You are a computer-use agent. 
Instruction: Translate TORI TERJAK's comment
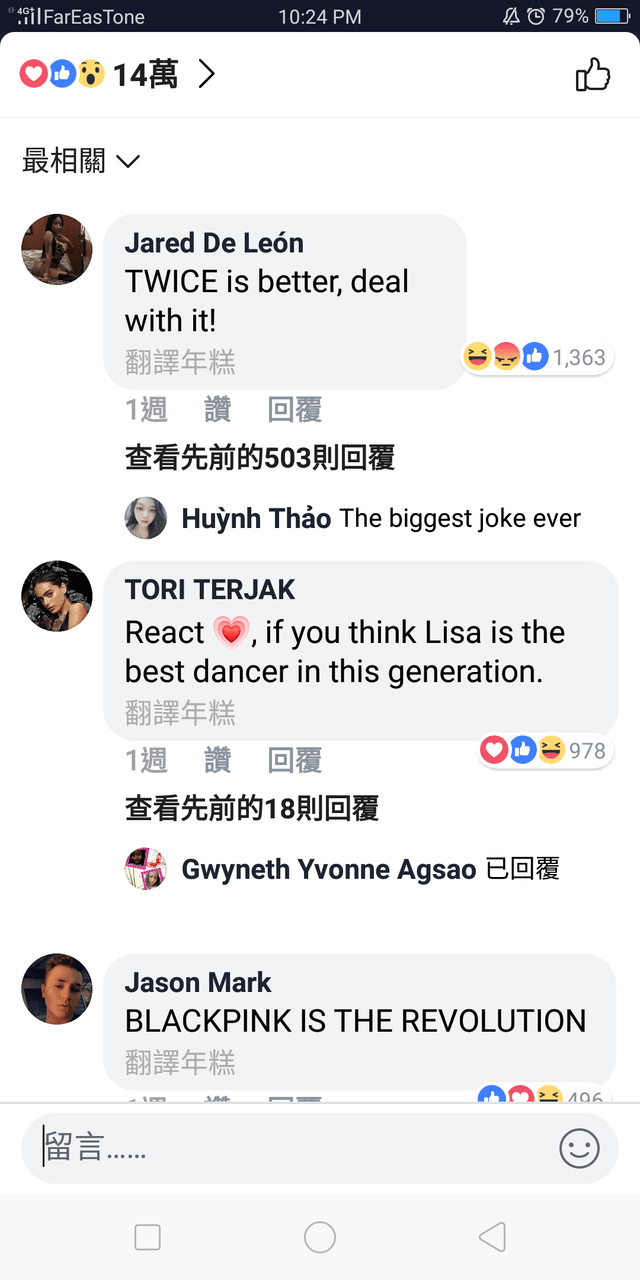(180, 712)
